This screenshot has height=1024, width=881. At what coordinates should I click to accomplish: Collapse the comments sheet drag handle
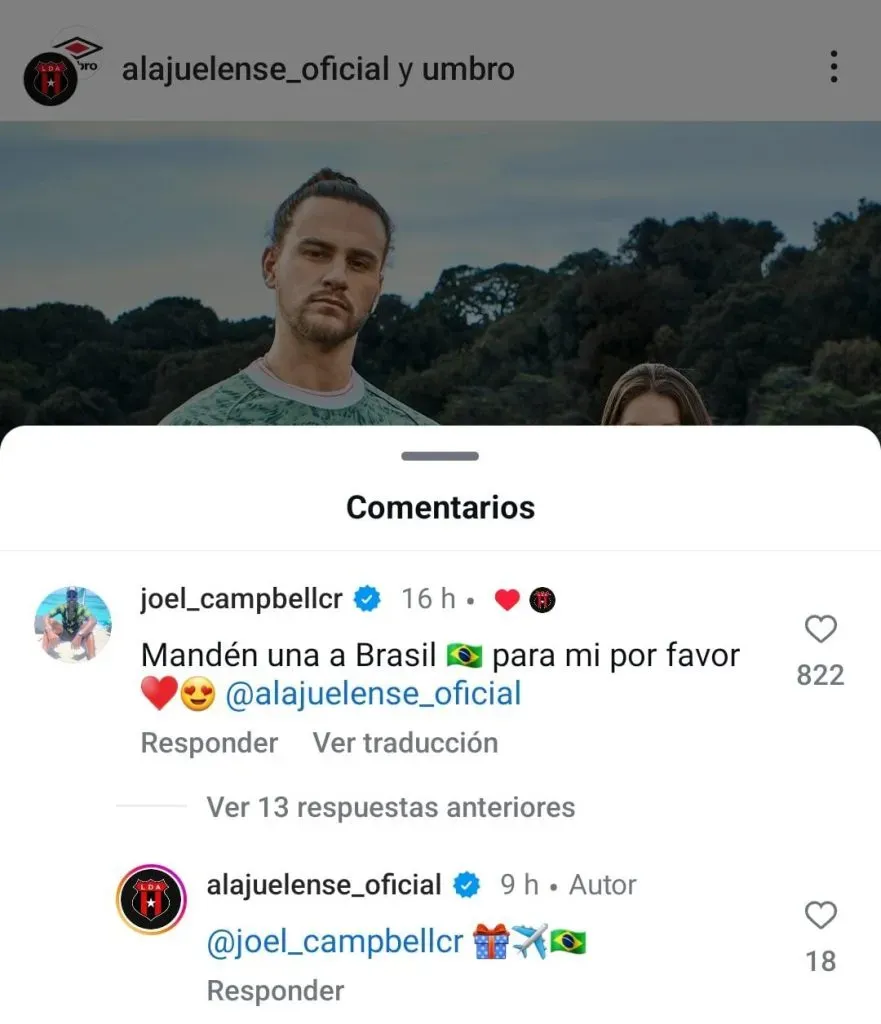440,456
